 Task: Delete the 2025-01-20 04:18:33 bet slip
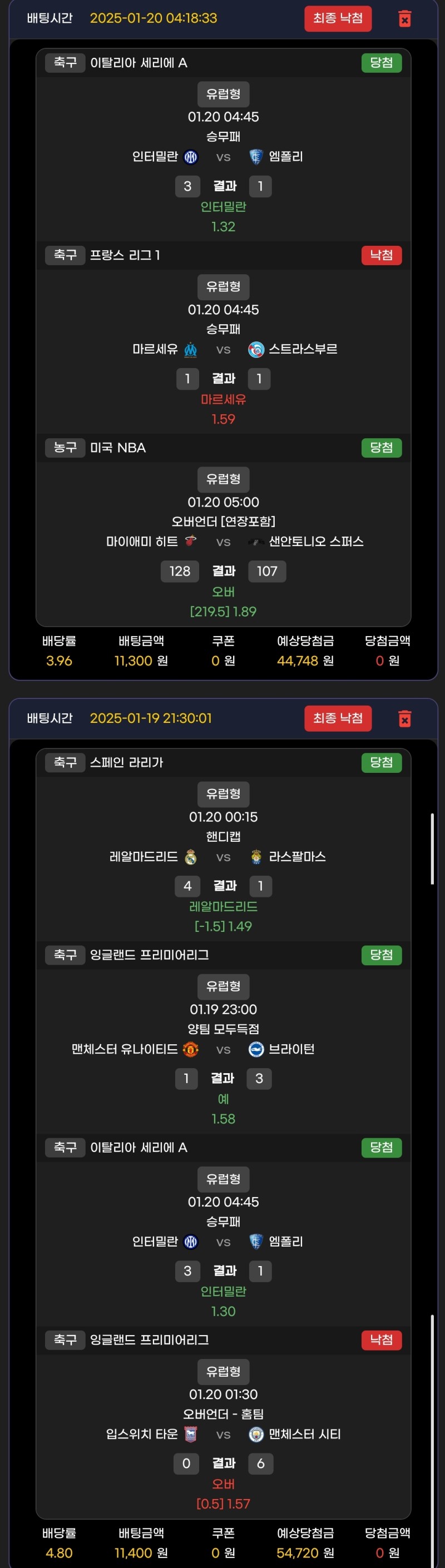[404, 19]
